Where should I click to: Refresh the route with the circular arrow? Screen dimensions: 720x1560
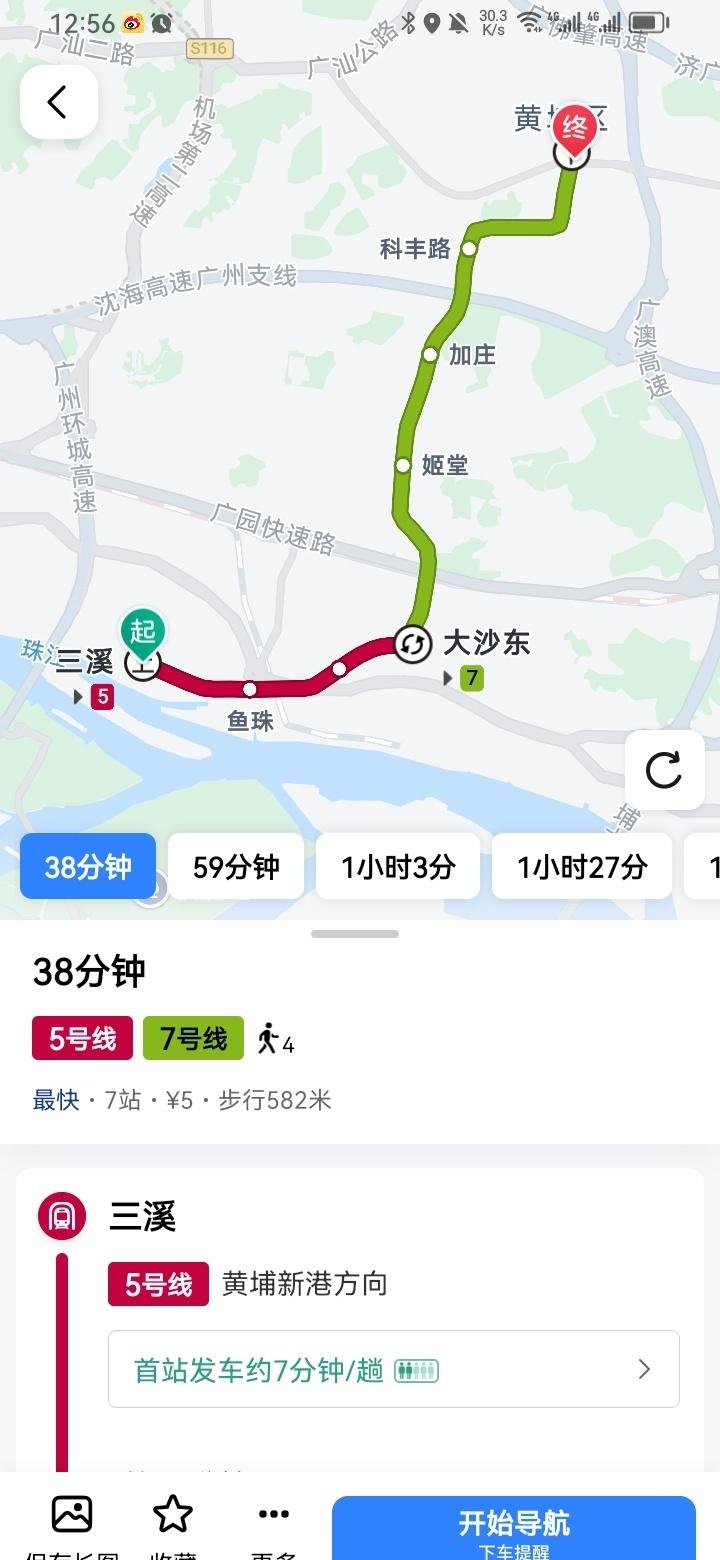[x=664, y=770]
